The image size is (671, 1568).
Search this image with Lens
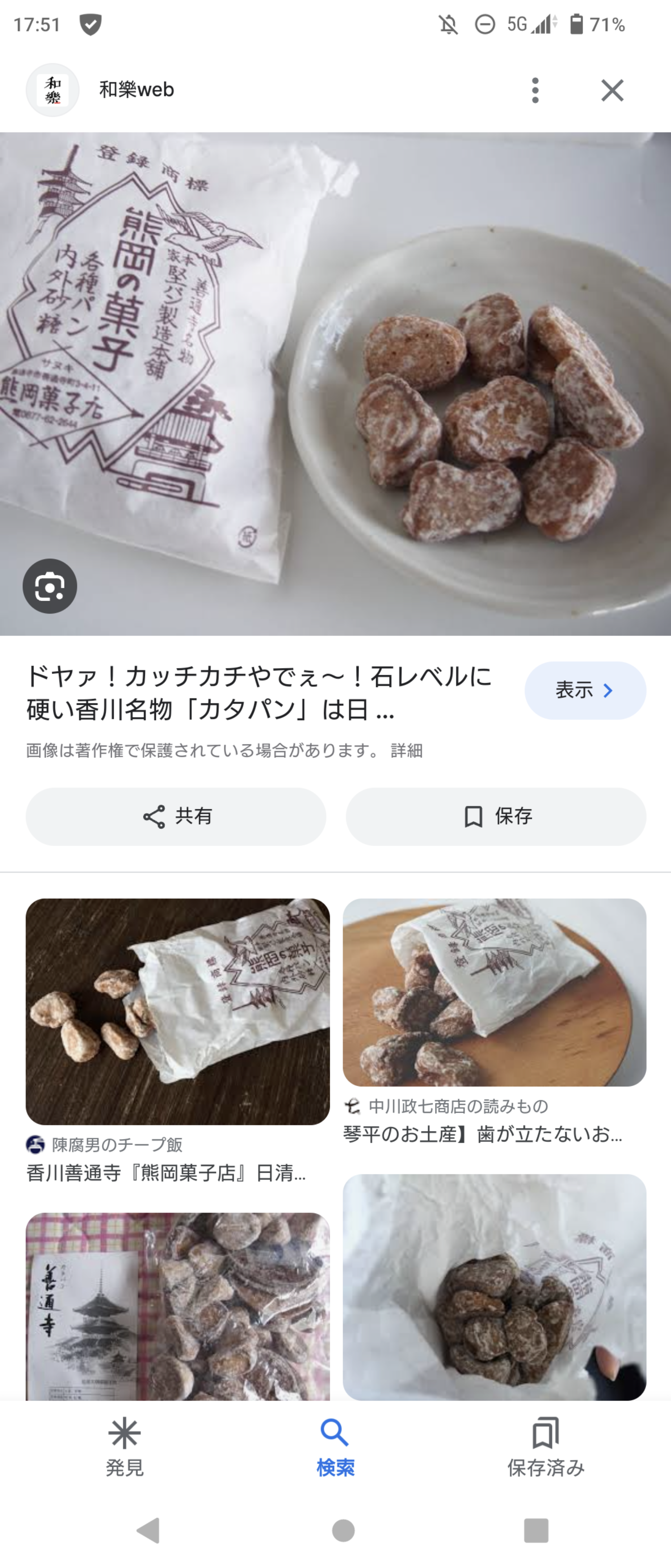[50, 586]
